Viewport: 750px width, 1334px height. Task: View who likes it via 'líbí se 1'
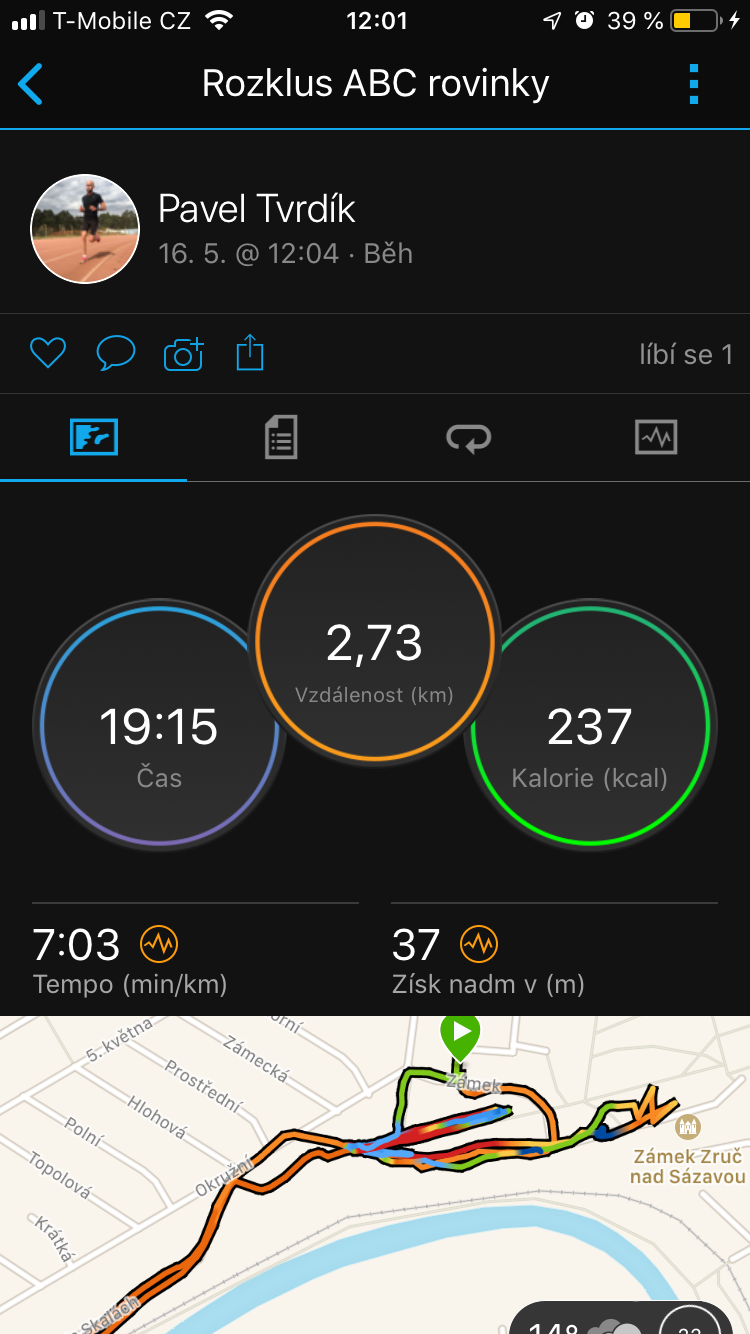686,354
